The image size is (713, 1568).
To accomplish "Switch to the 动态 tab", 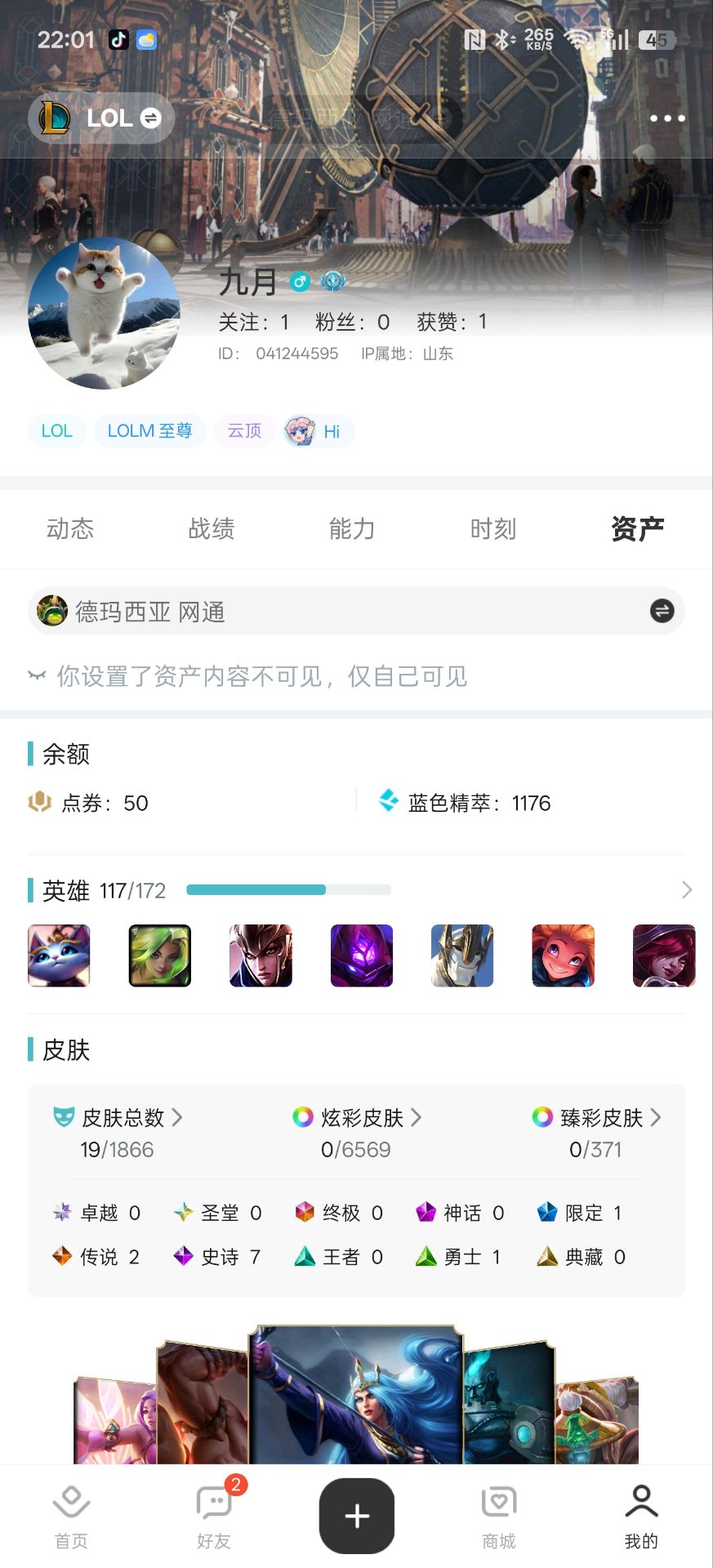I will click(x=70, y=529).
